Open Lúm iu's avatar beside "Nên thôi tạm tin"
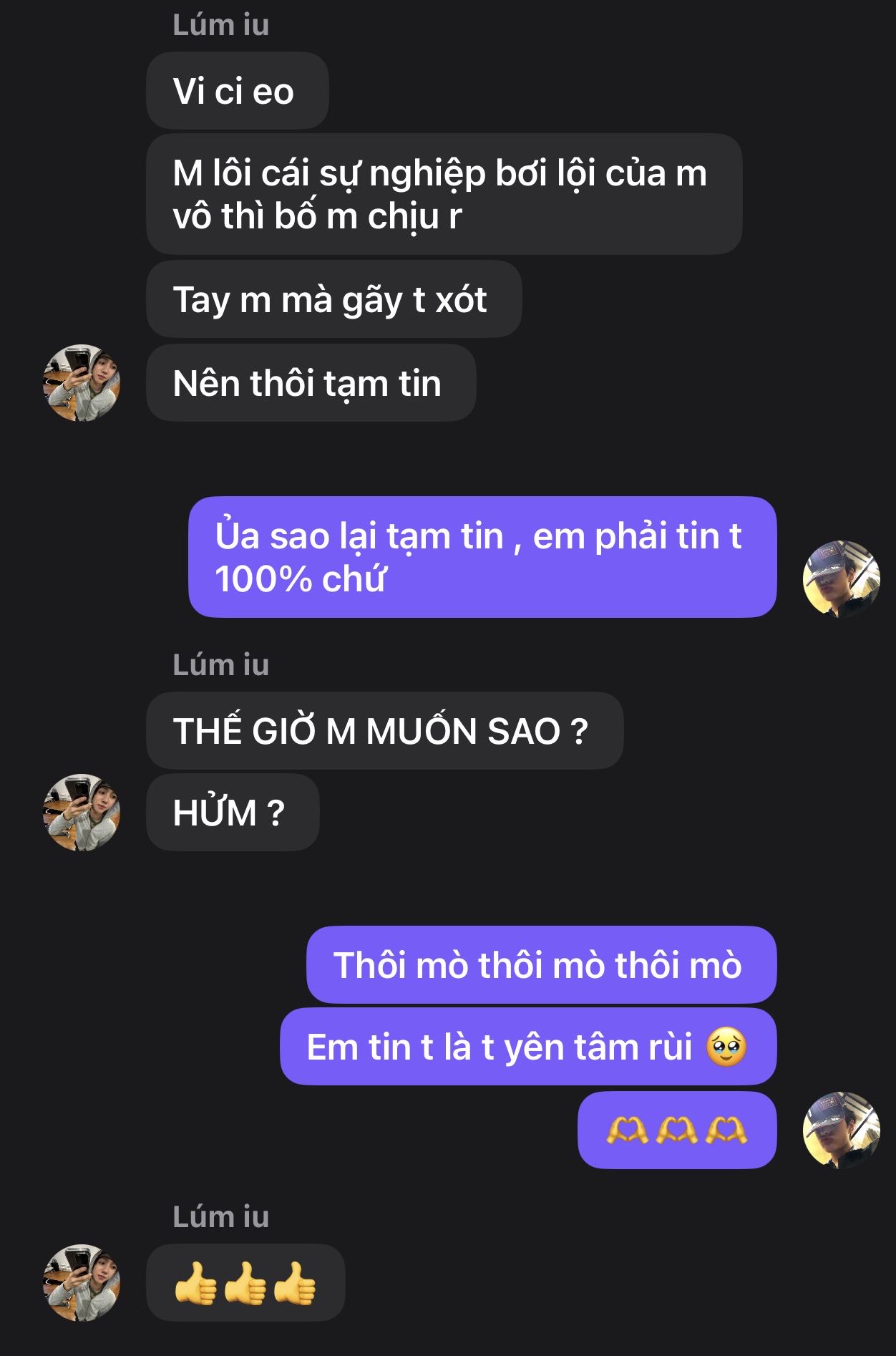 click(x=82, y=383)
